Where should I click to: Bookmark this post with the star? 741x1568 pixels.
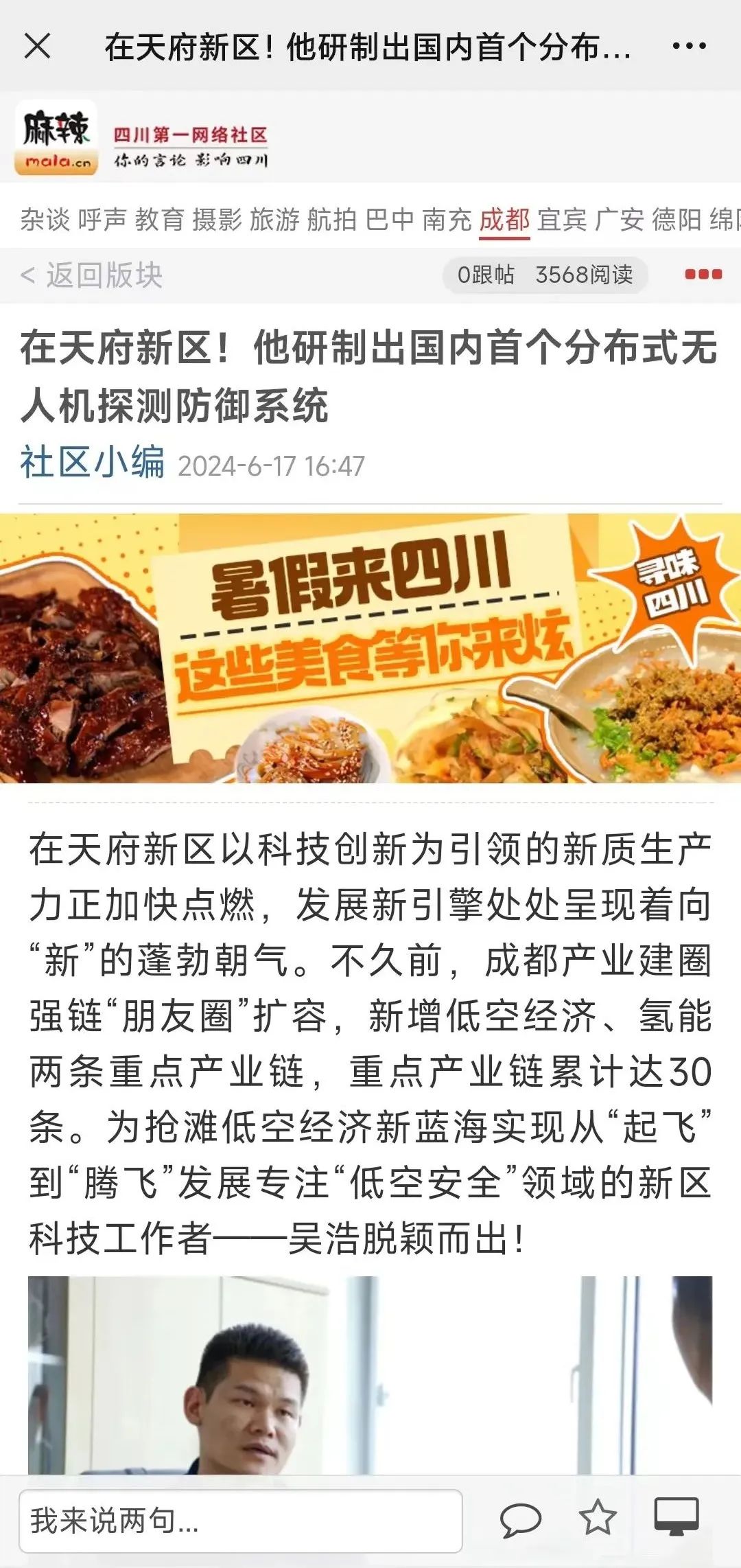pos(597,1517)
